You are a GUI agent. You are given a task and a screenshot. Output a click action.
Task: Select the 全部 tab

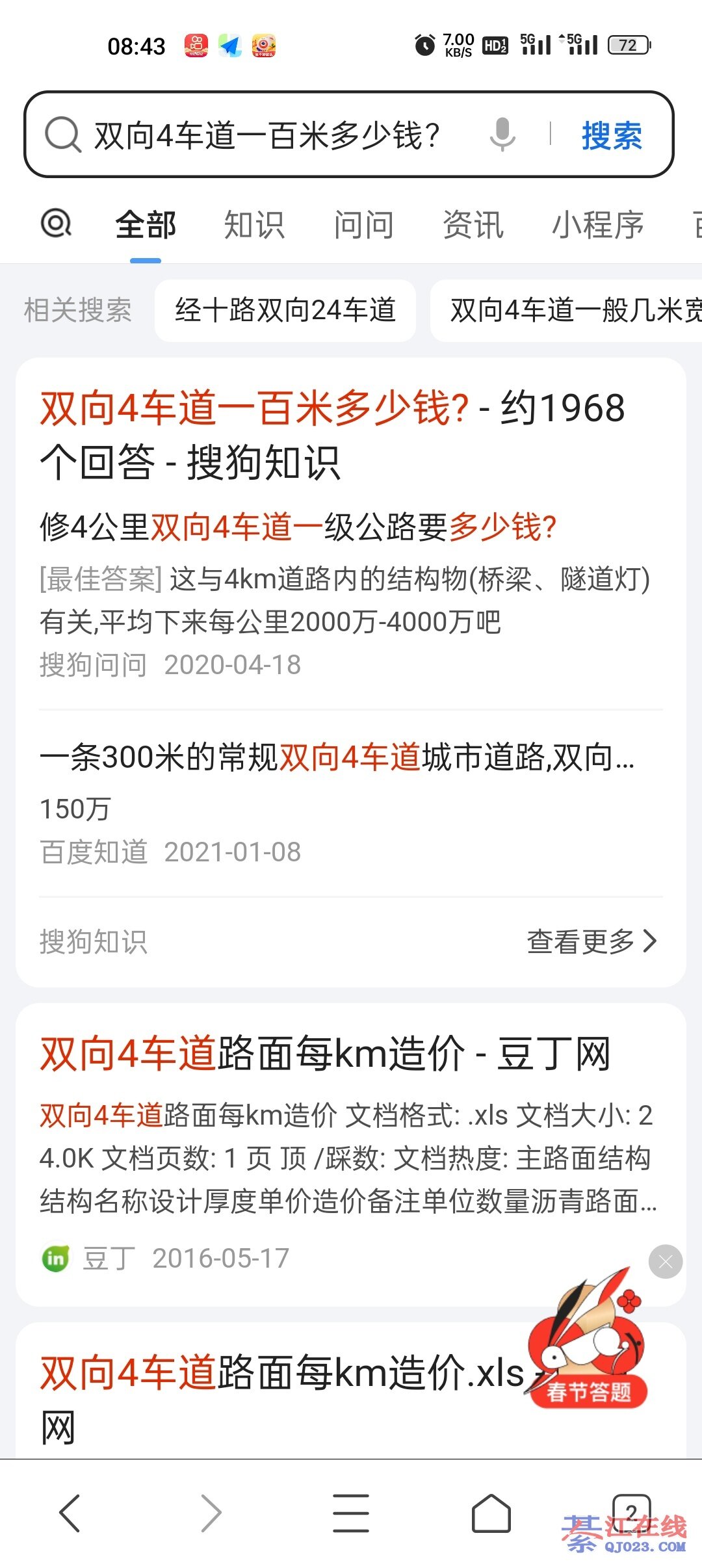click(x=146, y=225)
